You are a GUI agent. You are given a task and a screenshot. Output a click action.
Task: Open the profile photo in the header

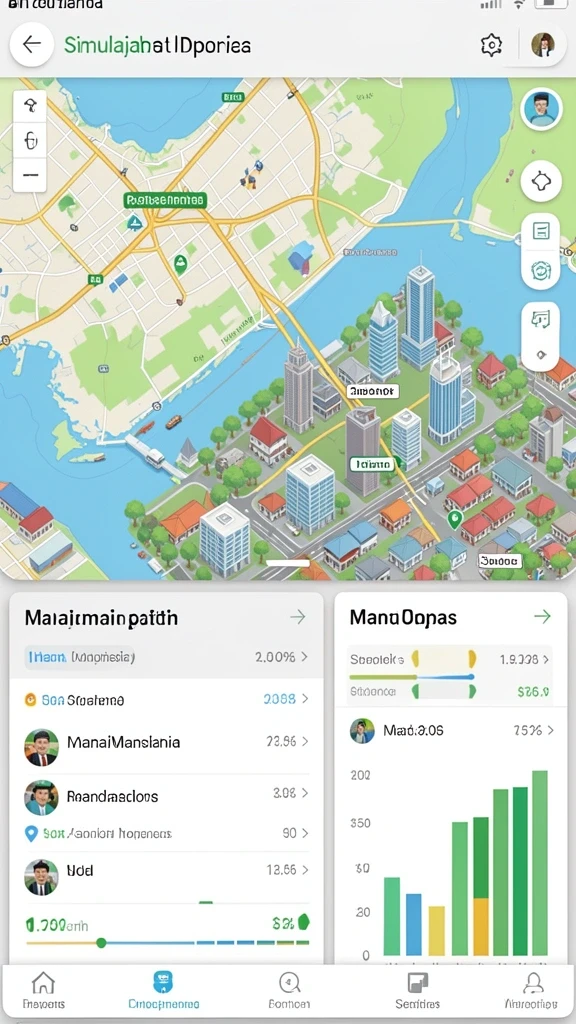(x=543, y=44)
